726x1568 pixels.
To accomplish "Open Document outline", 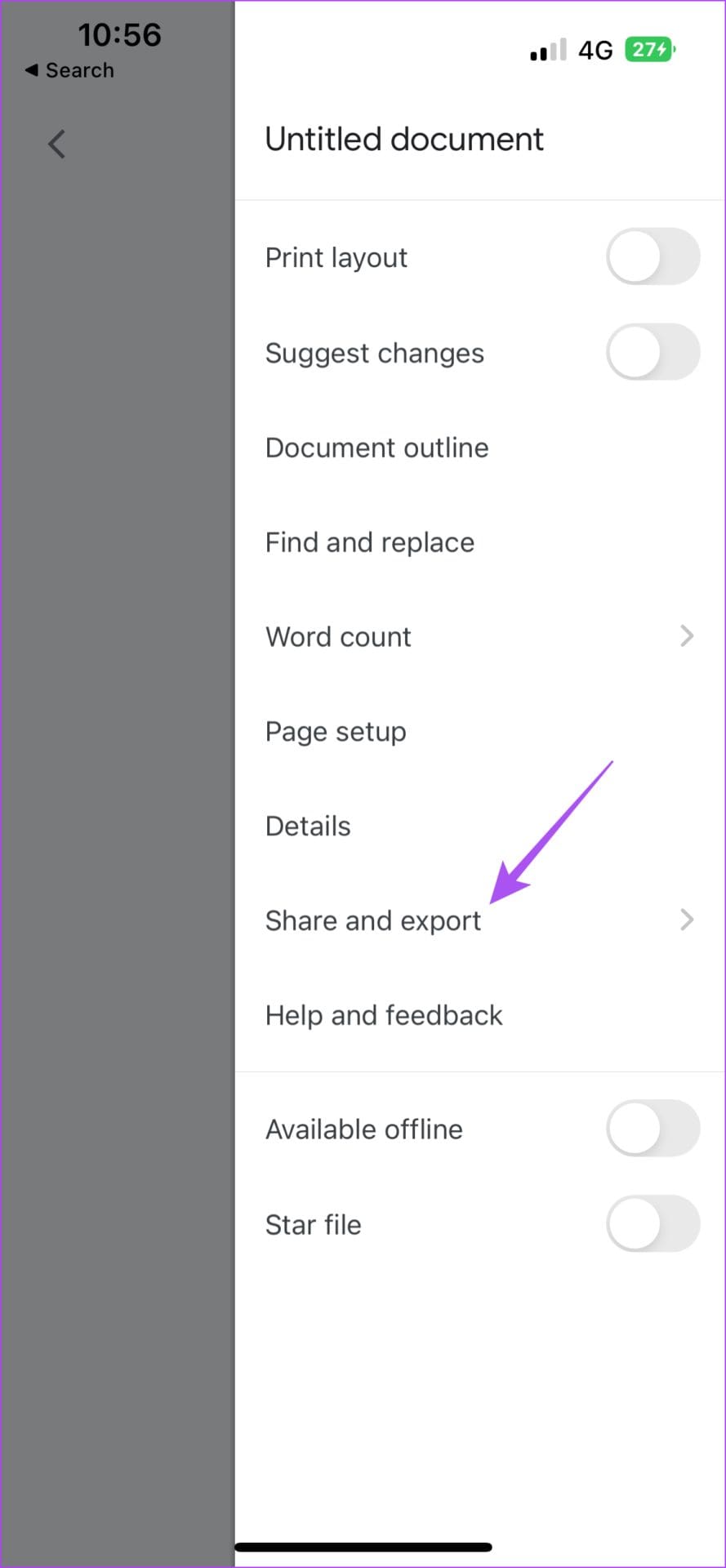I will (x=479, y=448).
